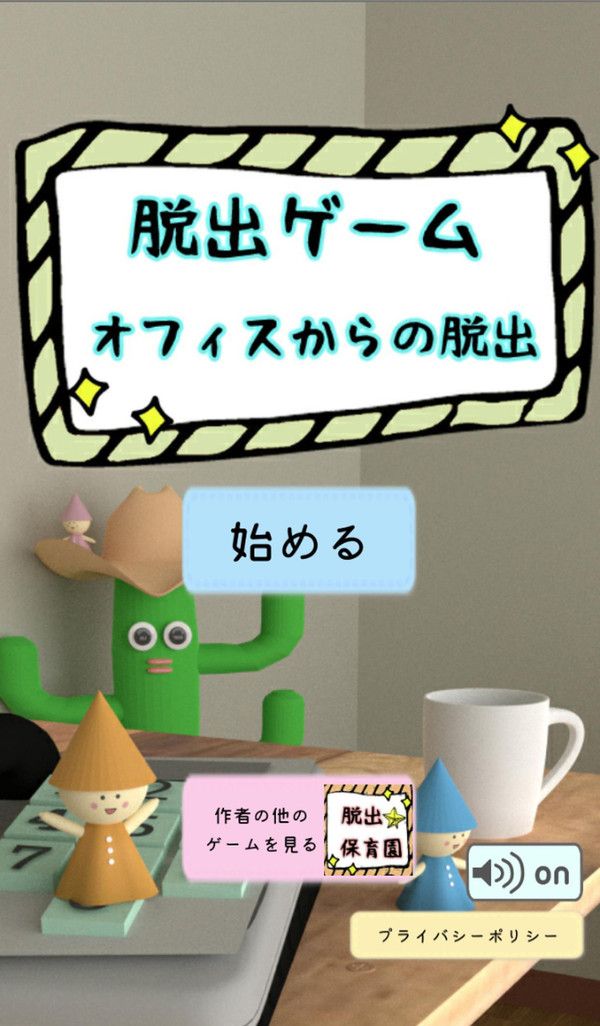Tap the 始める start button
Image resolution: width=600 pixels, height=1026 pixels.
(x=298, y=541)
